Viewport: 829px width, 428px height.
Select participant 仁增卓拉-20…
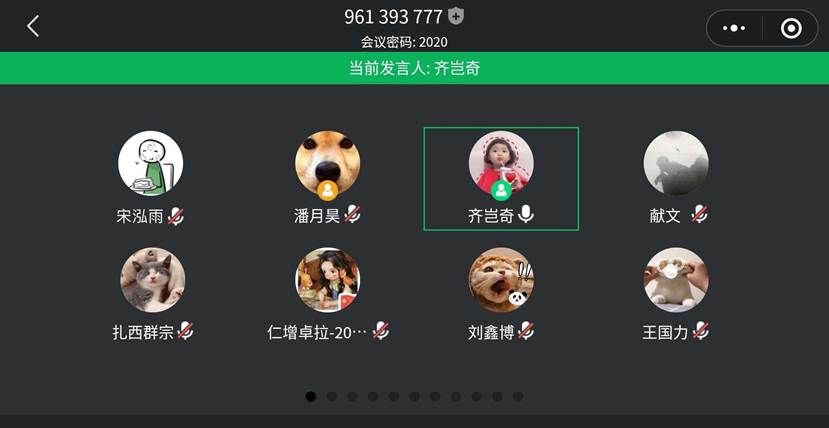tap(327, 280)
